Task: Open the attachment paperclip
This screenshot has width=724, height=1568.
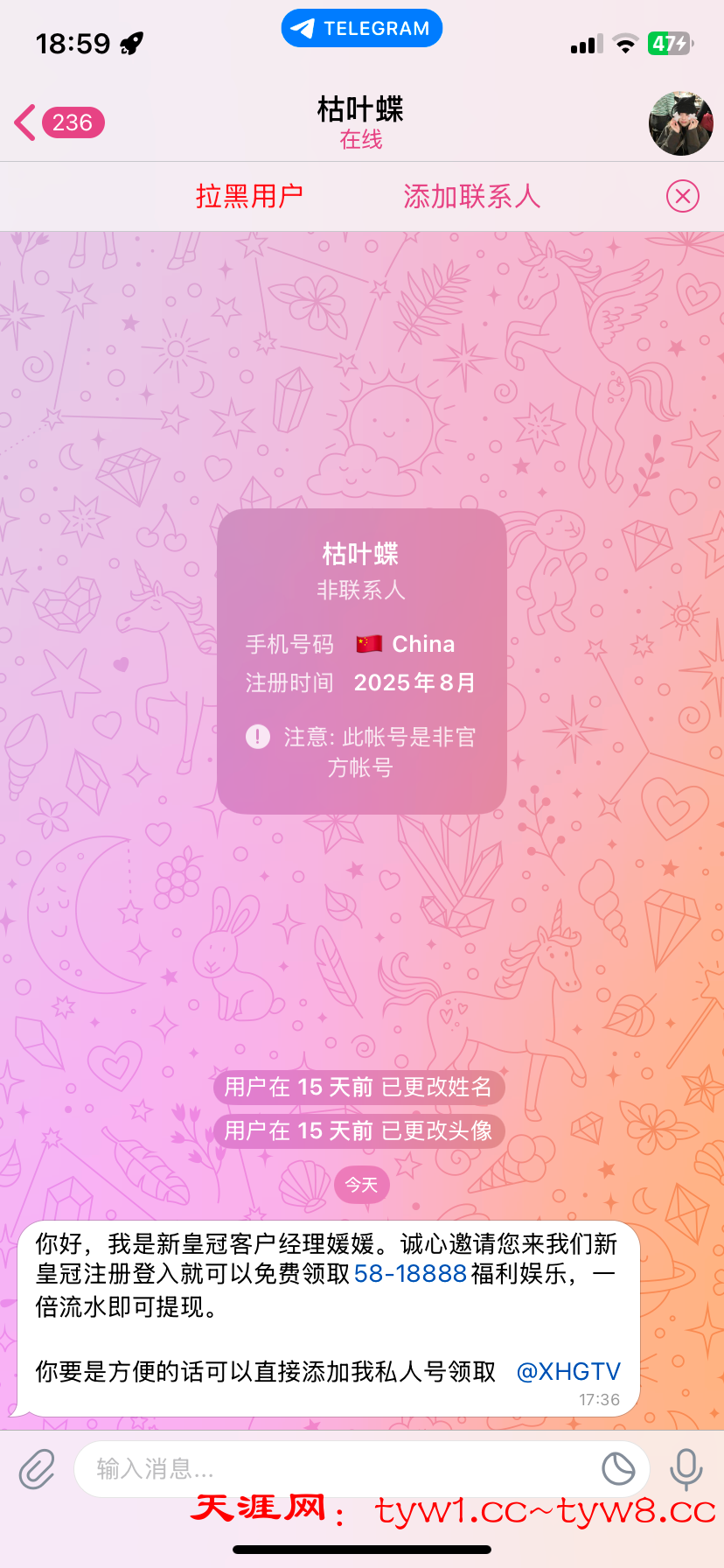Action: pyautogui.click(x=37, y=1468)
